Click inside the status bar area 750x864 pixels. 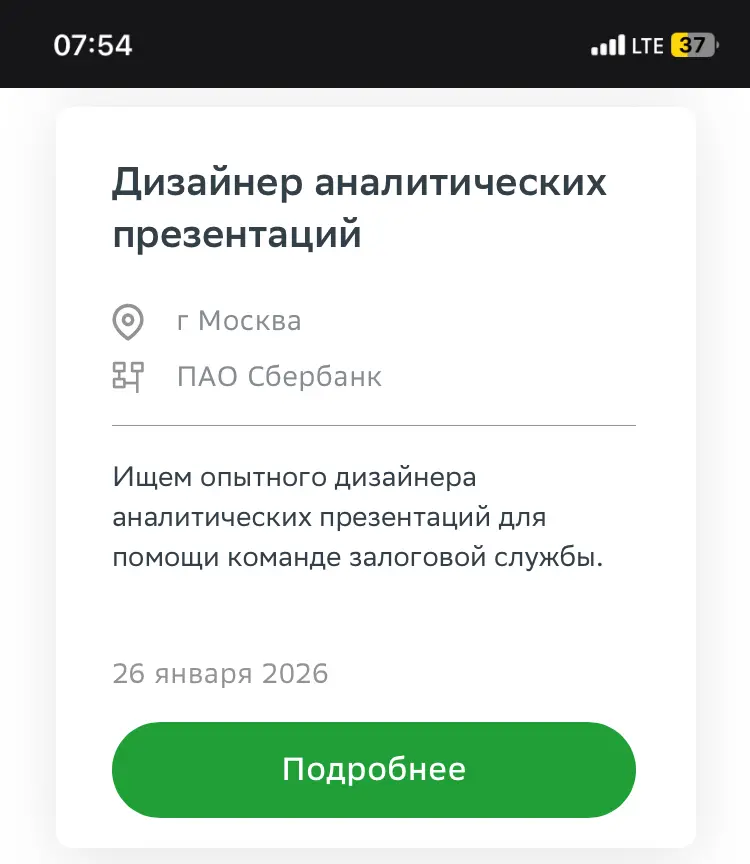(375, 44)
